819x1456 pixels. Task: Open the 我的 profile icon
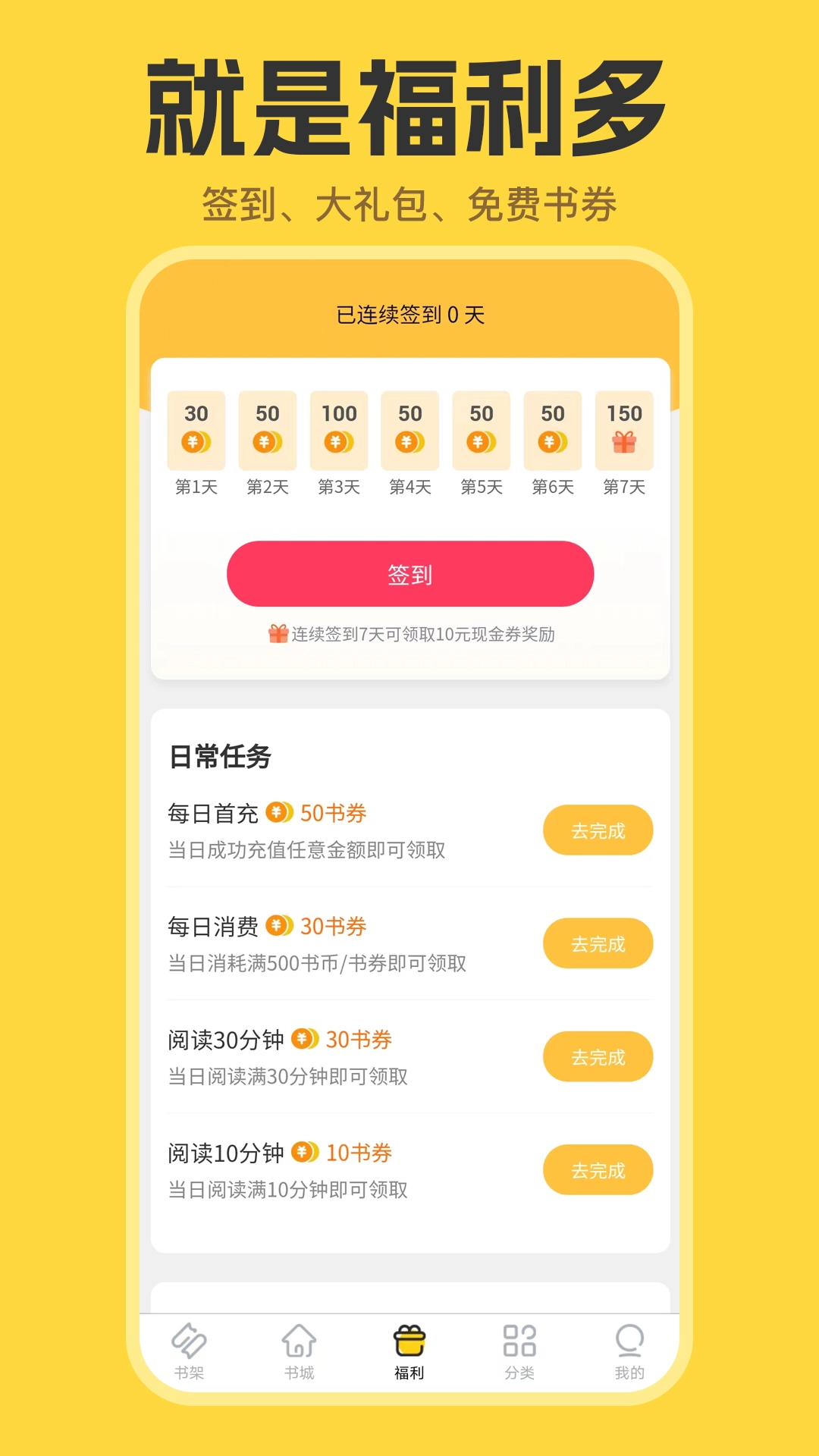[629, 1338]
